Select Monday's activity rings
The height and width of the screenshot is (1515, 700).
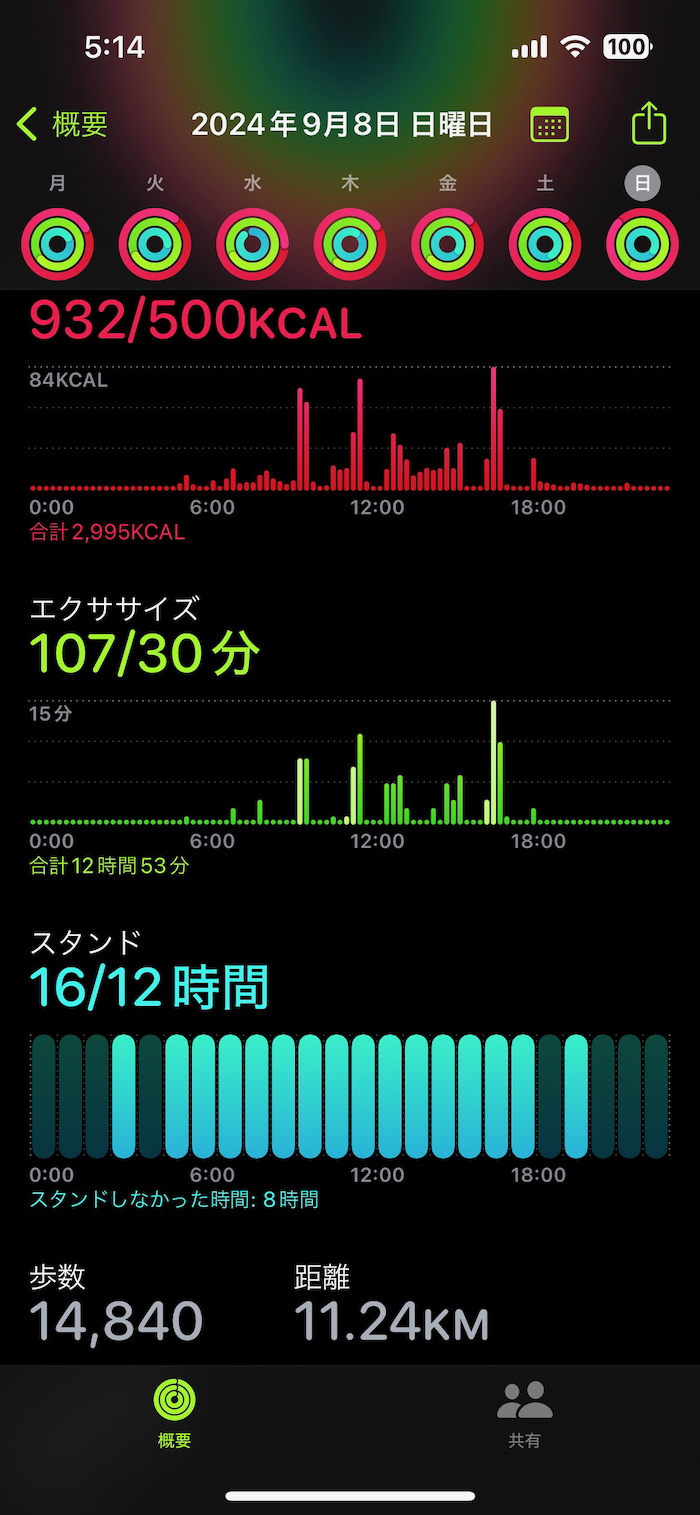(57, 243)
